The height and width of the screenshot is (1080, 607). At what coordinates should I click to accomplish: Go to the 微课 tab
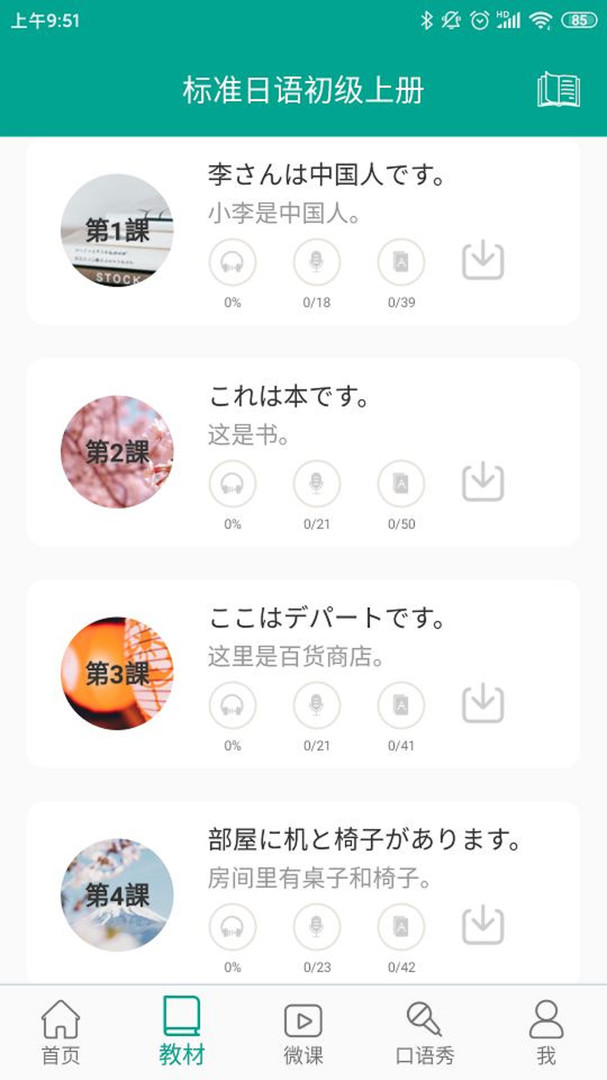[303, 1033]
